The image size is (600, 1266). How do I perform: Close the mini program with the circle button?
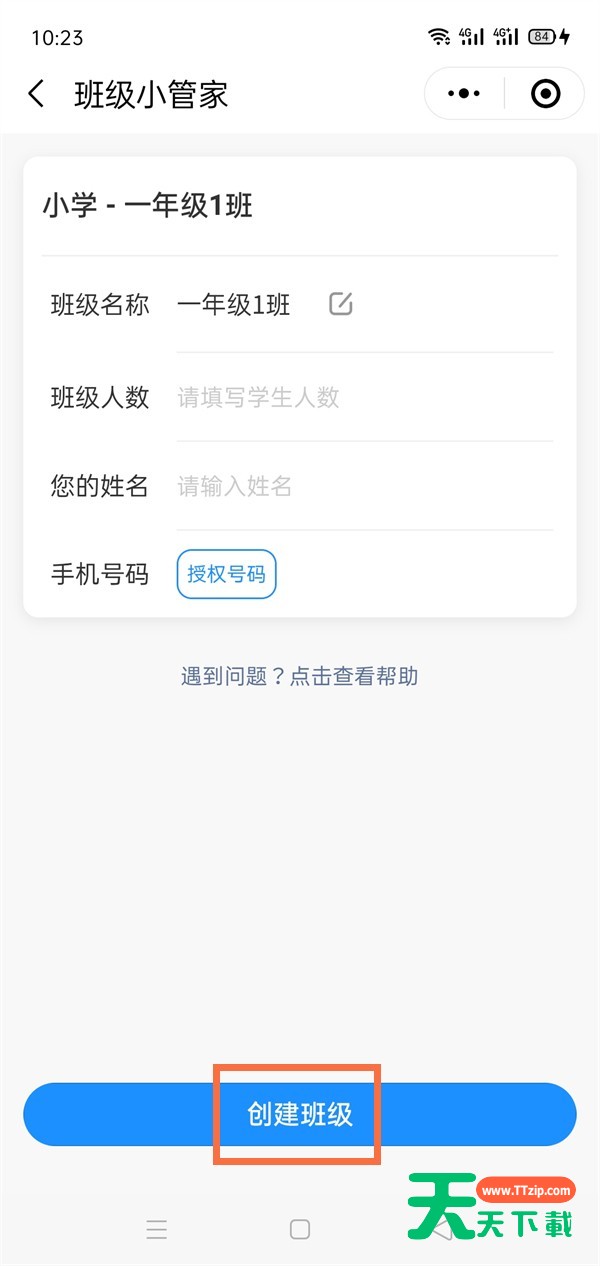(545, 94)
